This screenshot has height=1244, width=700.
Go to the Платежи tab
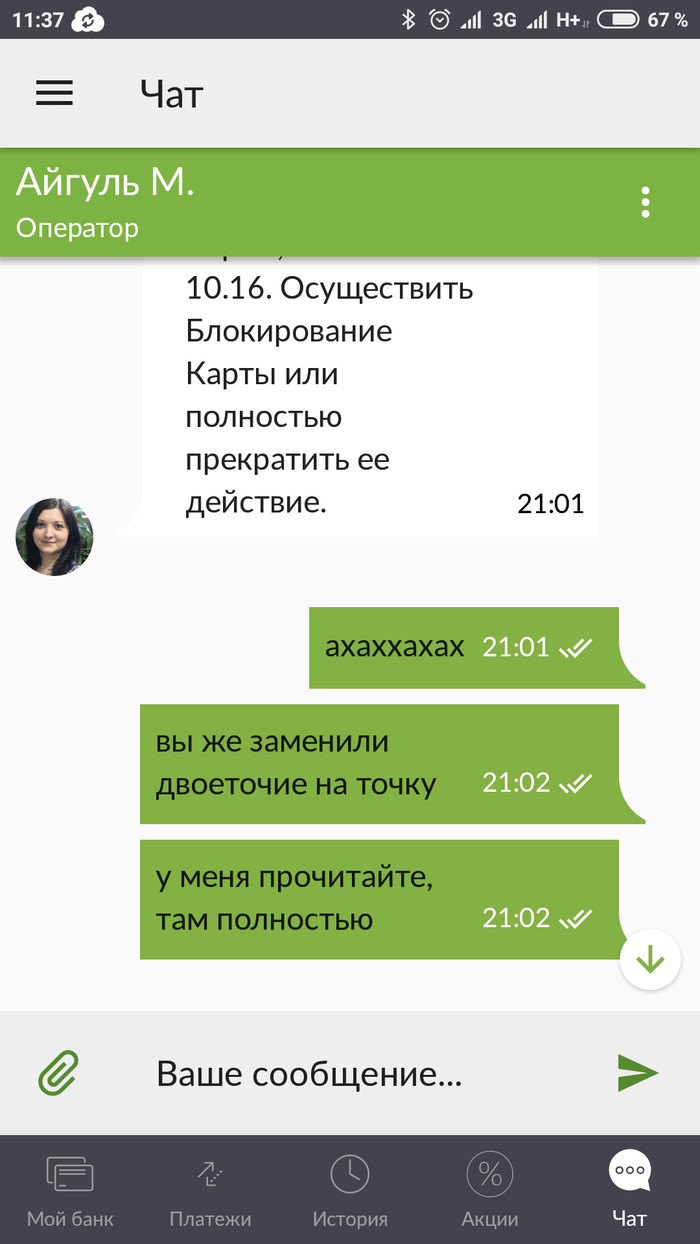(x=210, y=1190)
